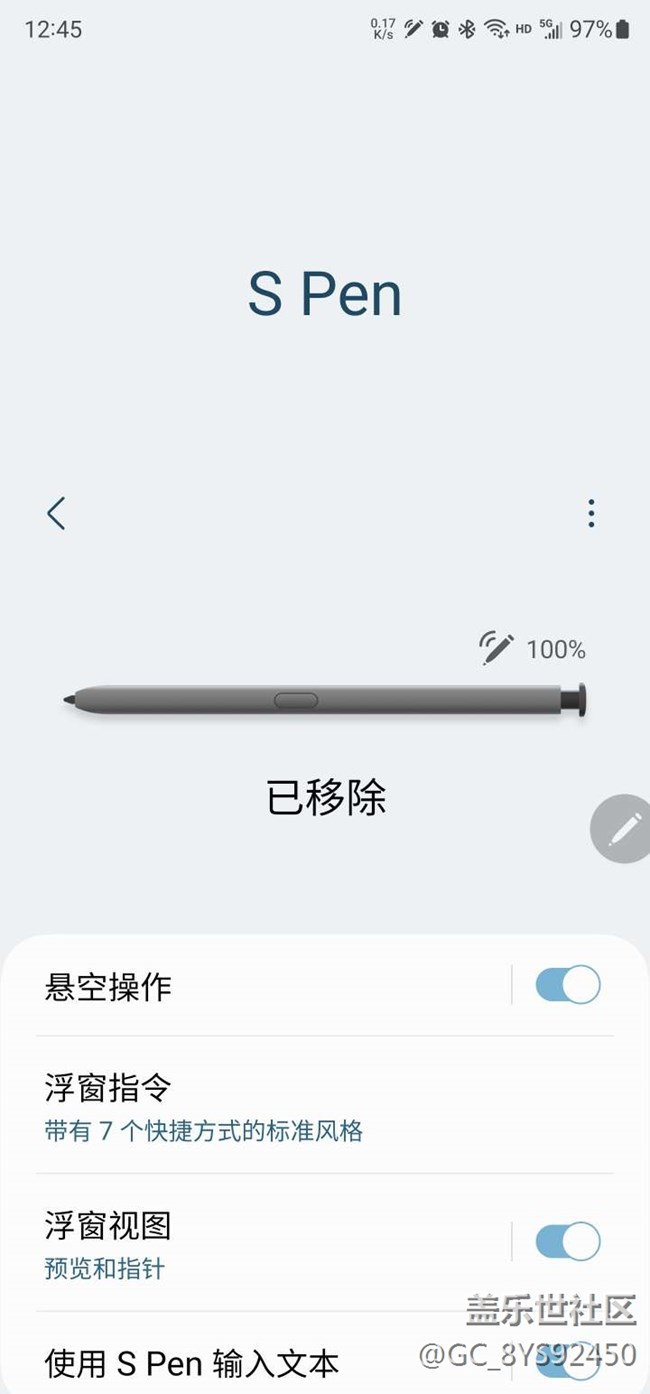Go back from S Pen settings
The height and width of the screenshot is (1394, 650).
56,513
